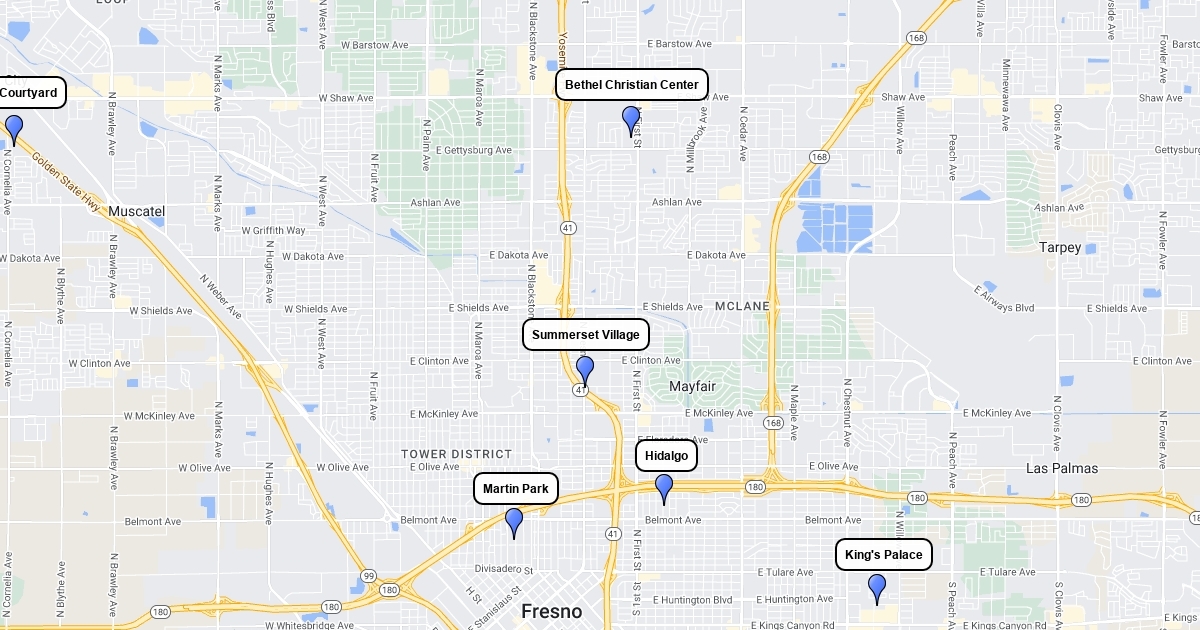Open the Martin Park label

(x=515, y=489)
